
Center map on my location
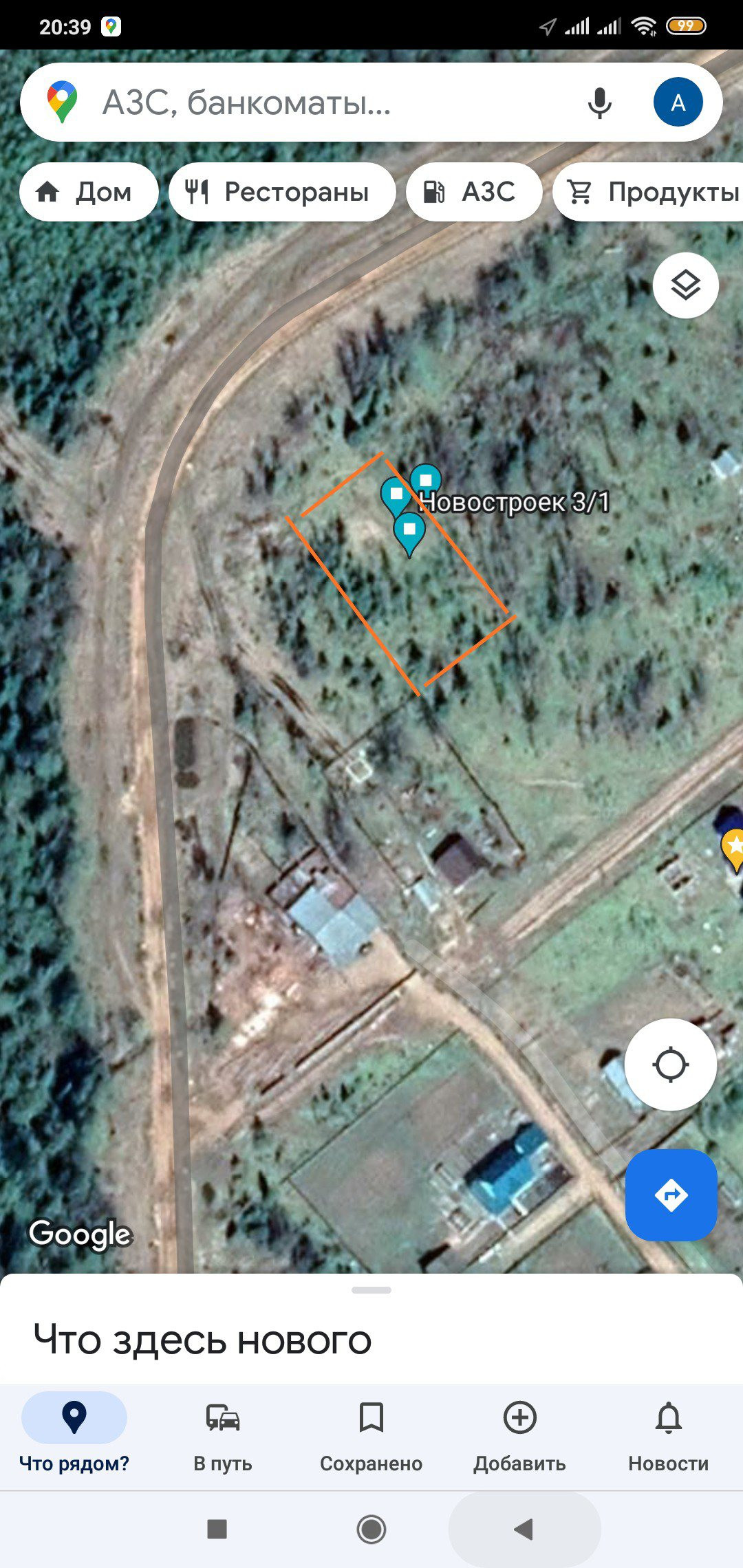[670, 1065]
